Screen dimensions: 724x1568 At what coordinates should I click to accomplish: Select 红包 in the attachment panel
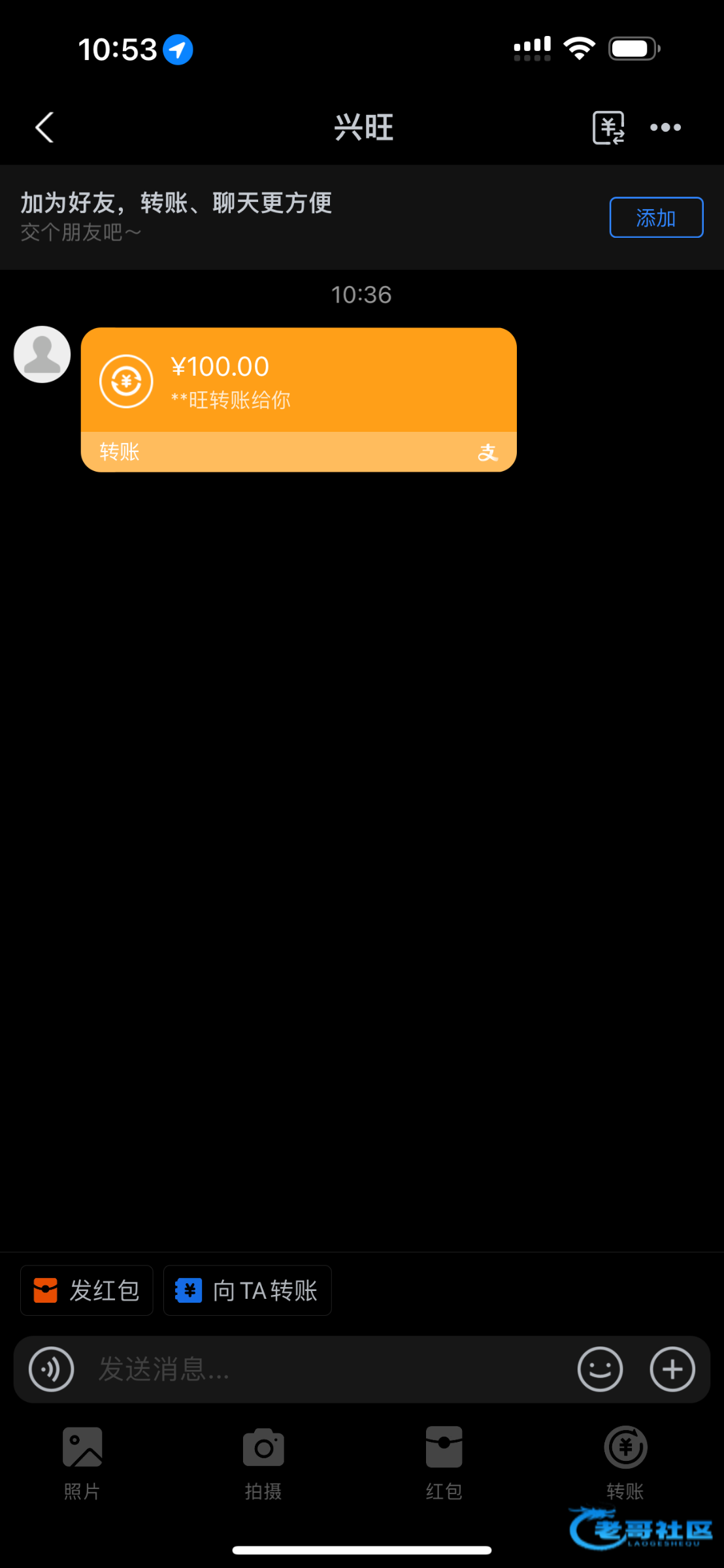tap(444, 1462)
